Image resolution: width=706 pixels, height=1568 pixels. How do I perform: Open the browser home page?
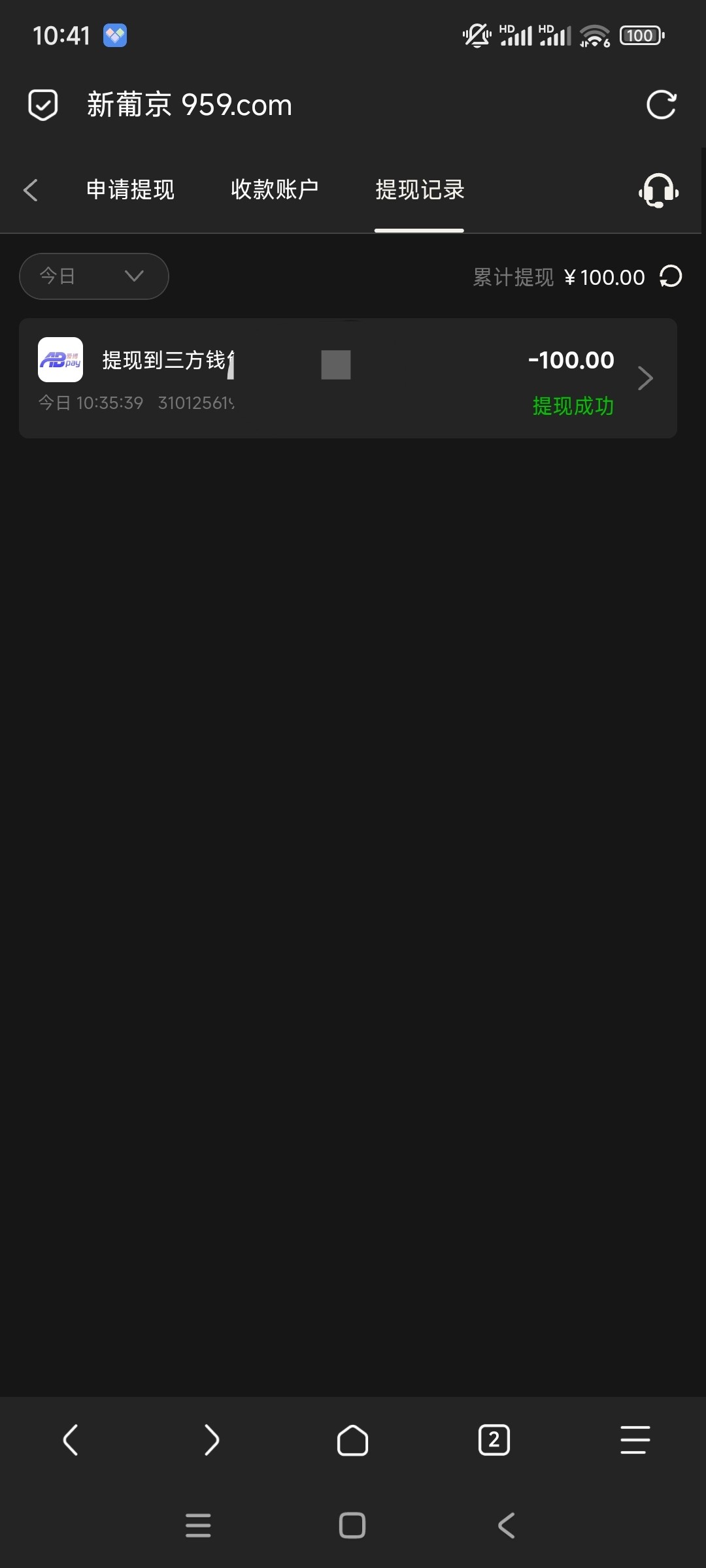[352, 1440]
